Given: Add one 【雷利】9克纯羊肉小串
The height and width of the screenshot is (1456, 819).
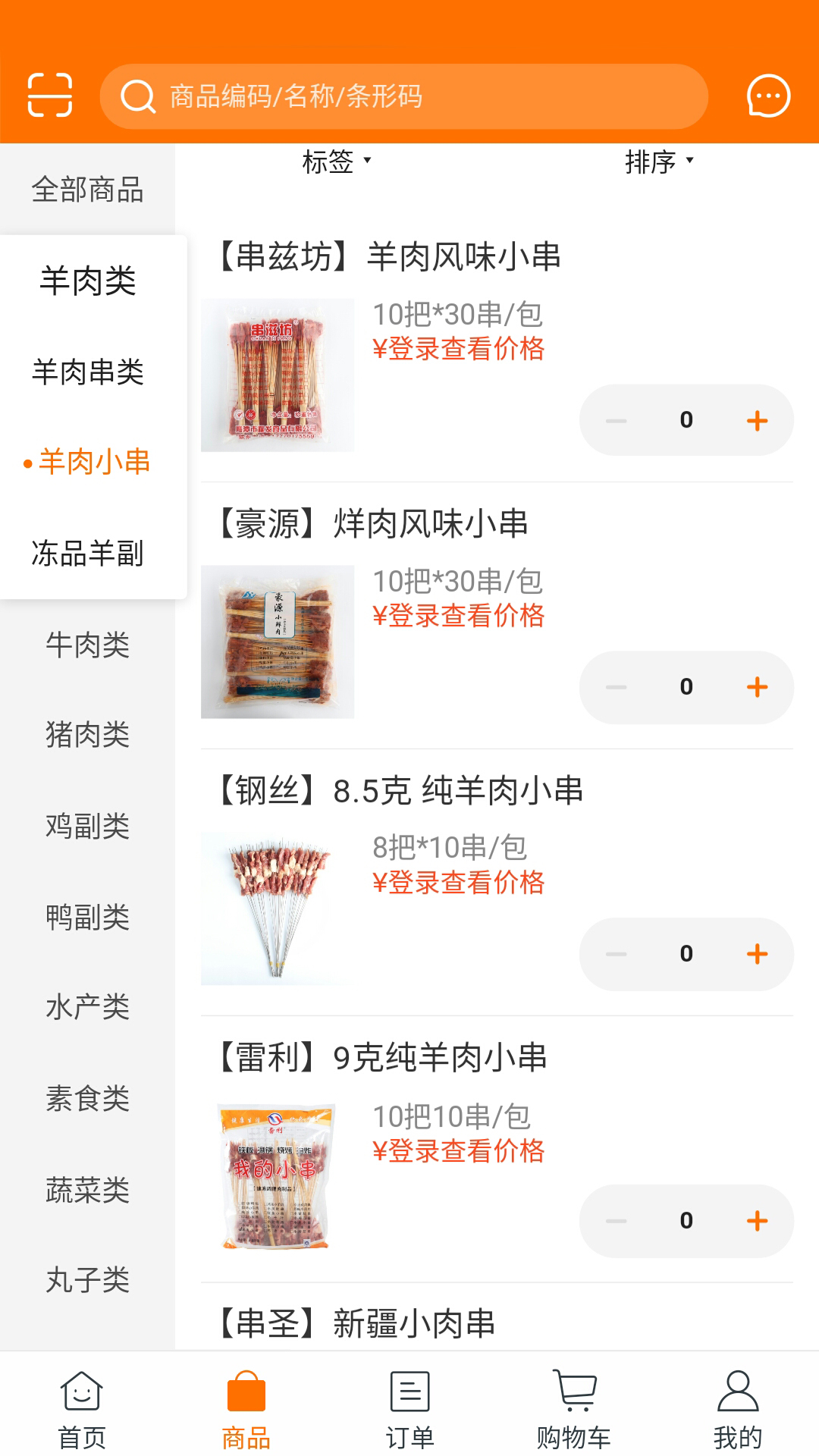Looking at the screenshot, I should pyautogui.click(x=757, y=1221).
